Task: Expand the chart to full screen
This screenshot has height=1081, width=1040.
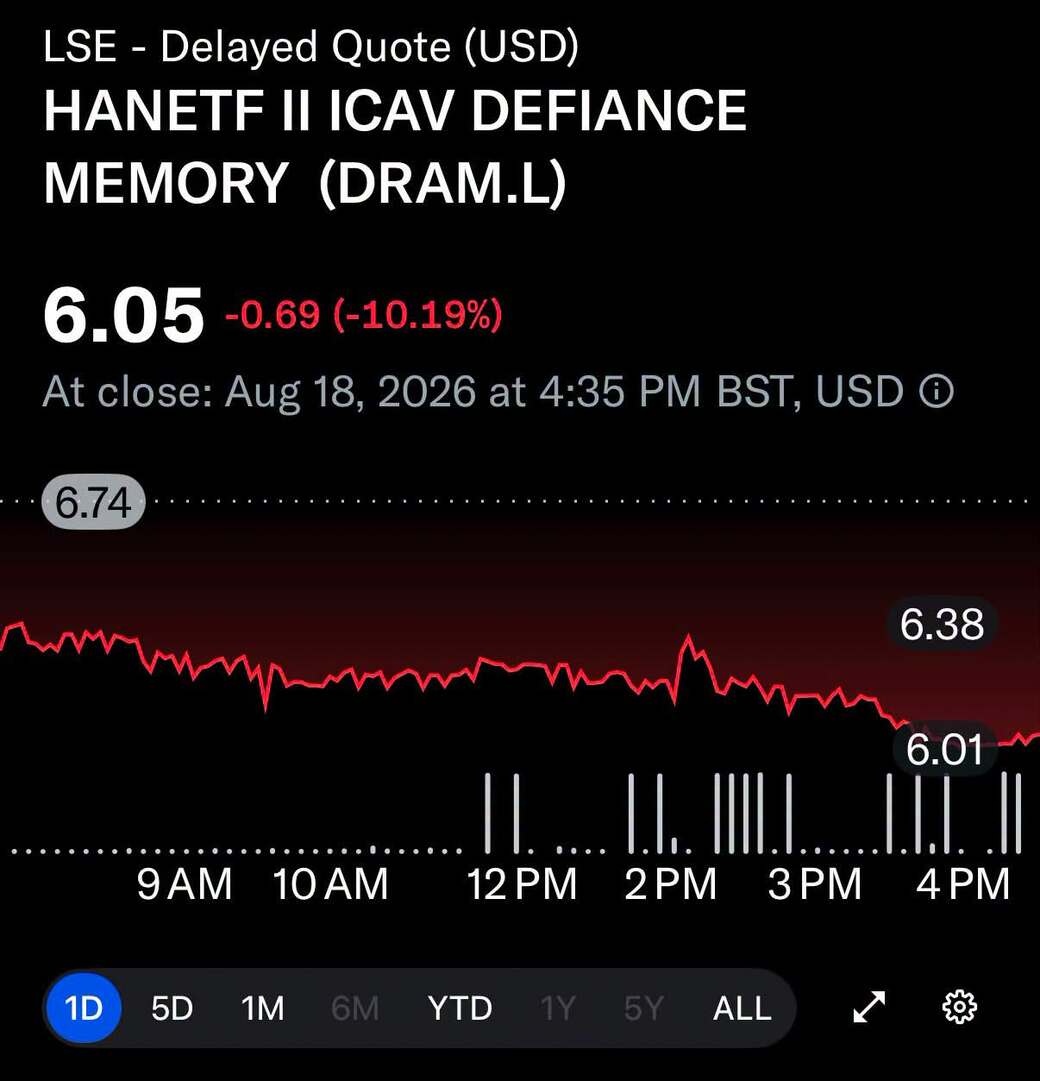Action: pyautogui.click(x=869, y=1007)
